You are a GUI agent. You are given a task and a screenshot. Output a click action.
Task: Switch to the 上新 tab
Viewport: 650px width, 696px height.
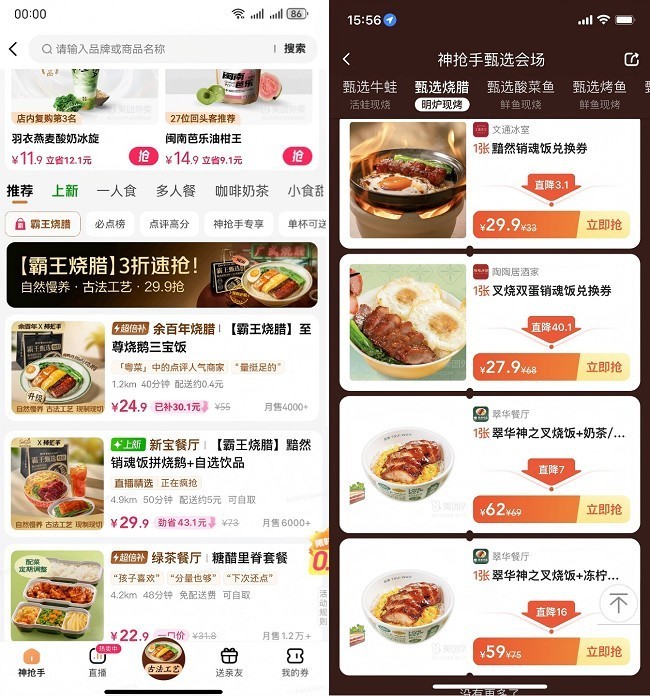click(66, 191)
